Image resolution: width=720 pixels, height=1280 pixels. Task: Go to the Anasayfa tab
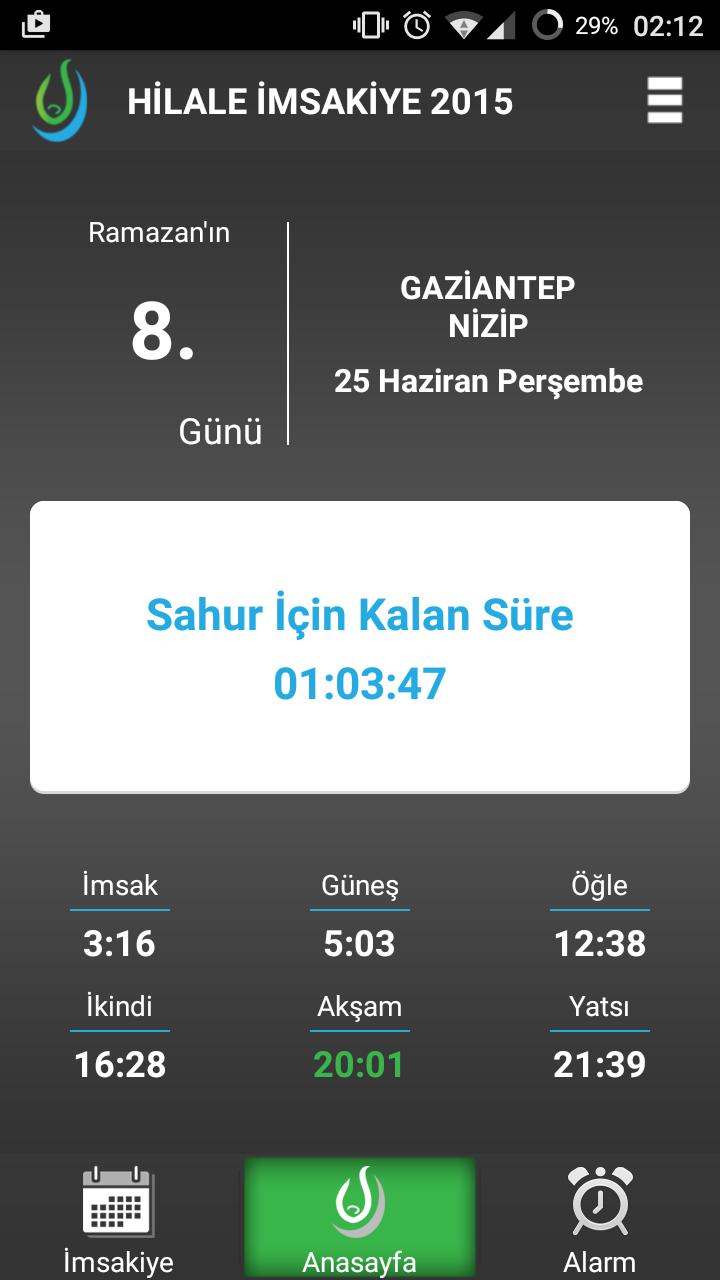(x=360, y=1218)
